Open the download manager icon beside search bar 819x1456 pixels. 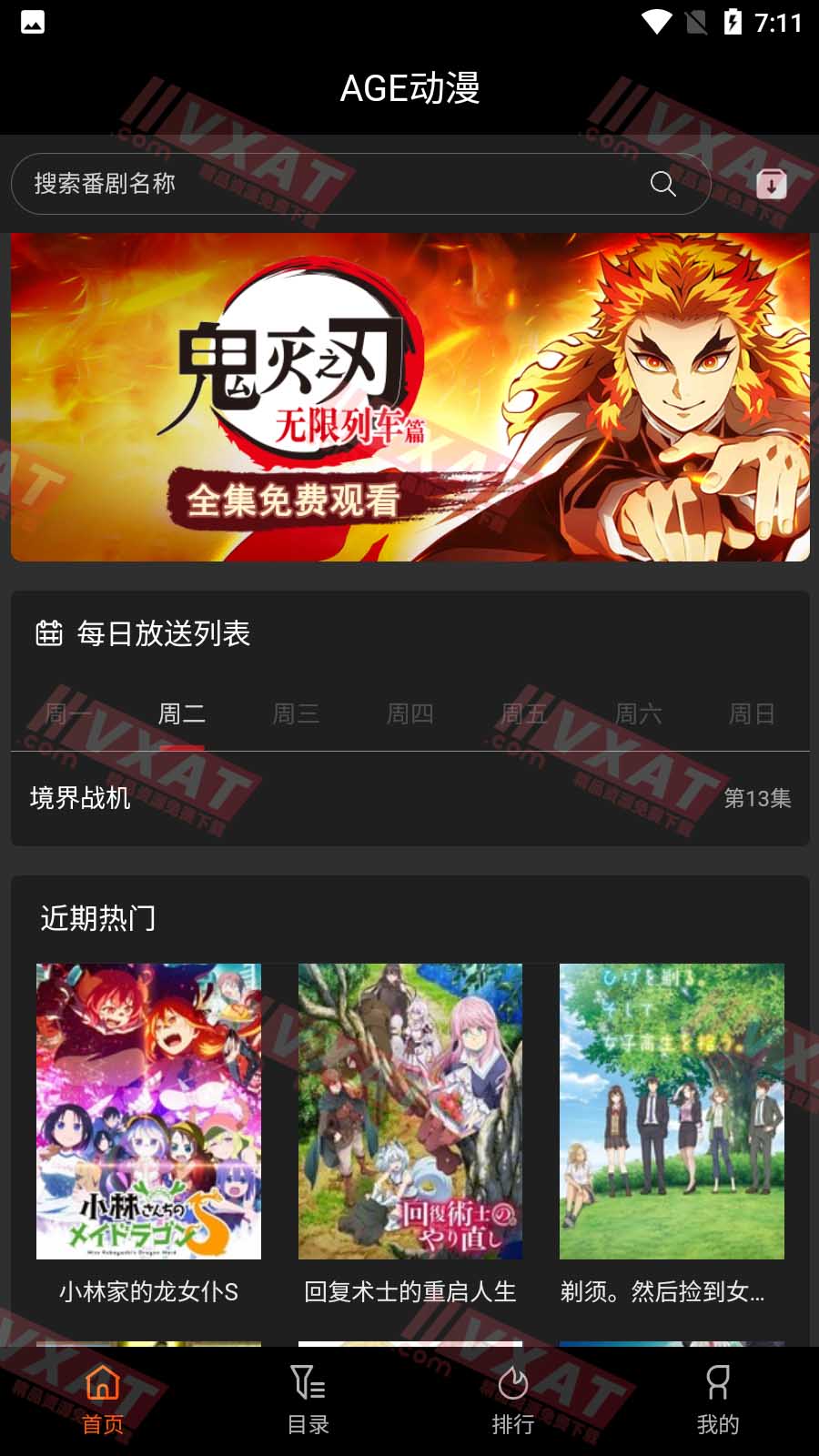coord(773,185)
